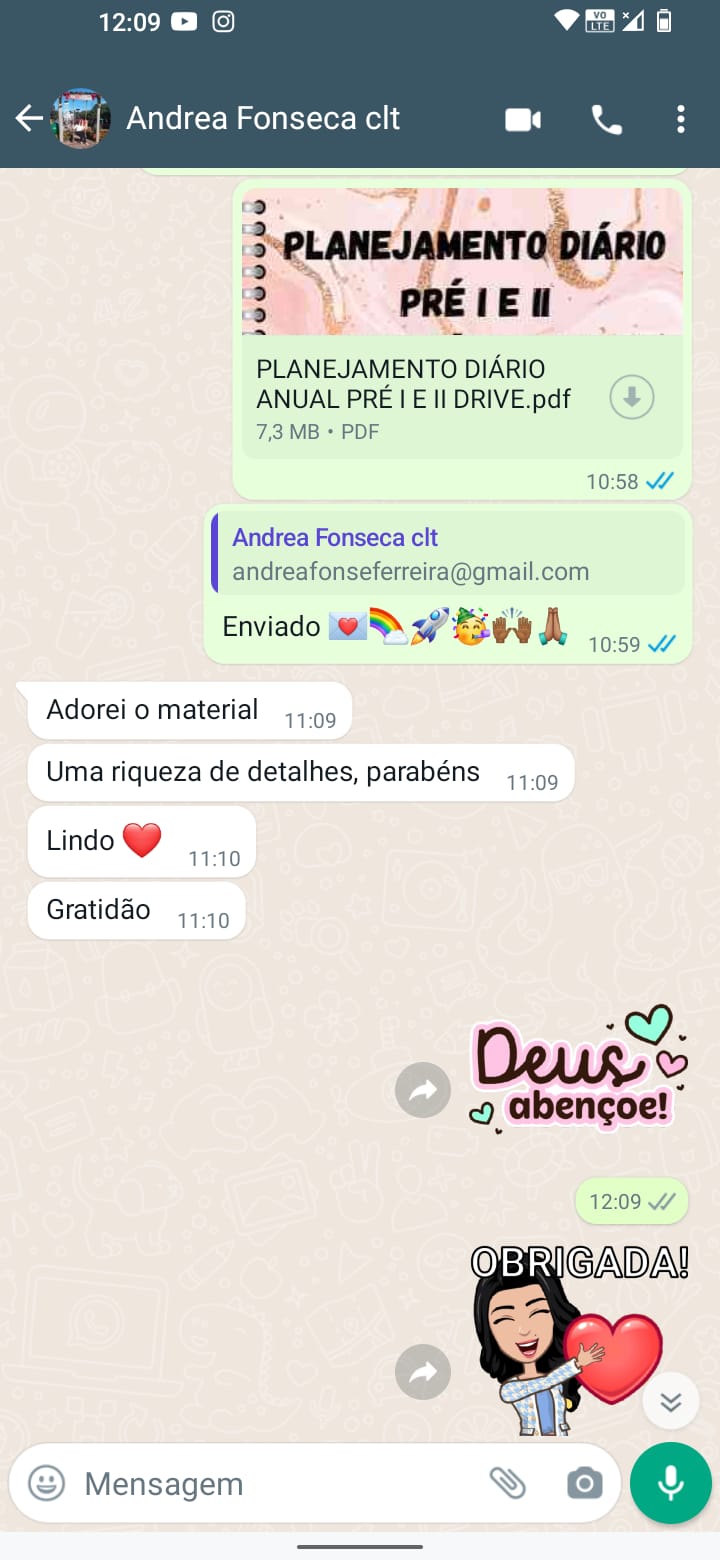Viewport: 720px width, 1560px height.
Task: Download the PLANEJAMENTO DIÁRIO ANUAL PDF
Action: pos(631,398)
